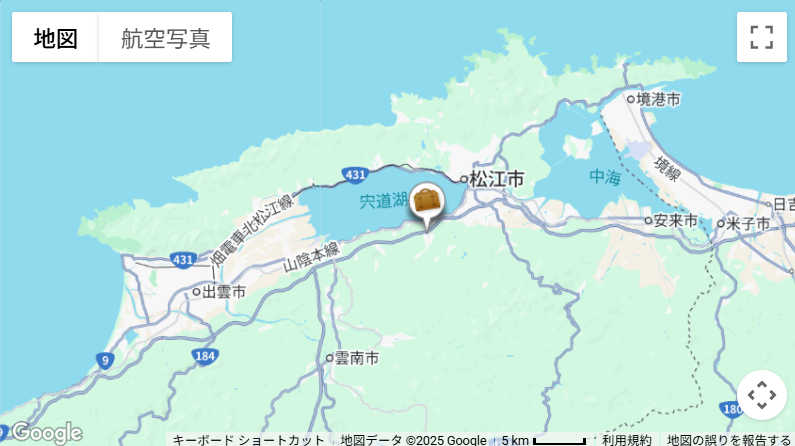Switch to the 地図 map view

pos(55,38)
